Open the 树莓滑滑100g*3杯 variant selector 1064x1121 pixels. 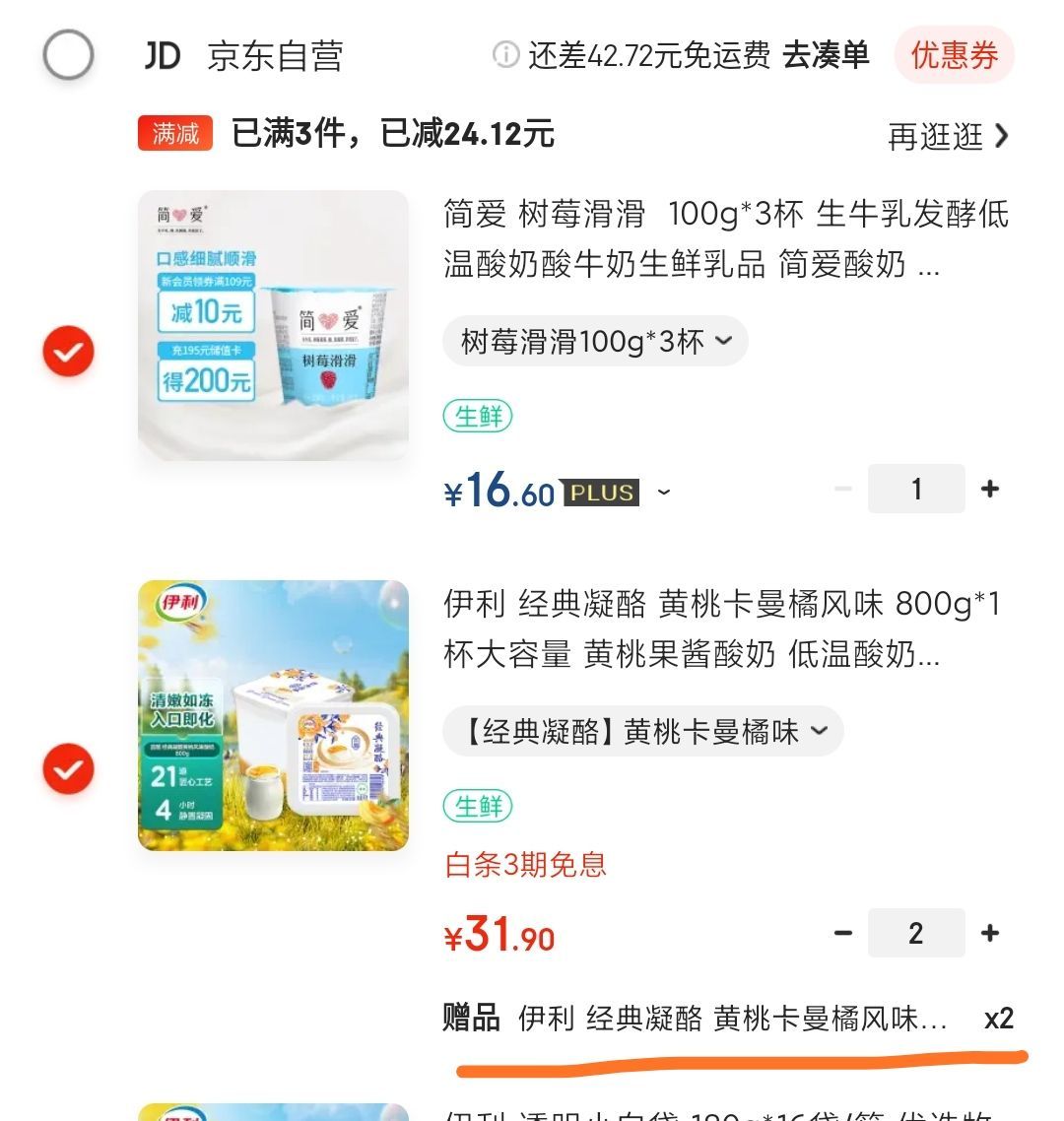tap(595, 341)
